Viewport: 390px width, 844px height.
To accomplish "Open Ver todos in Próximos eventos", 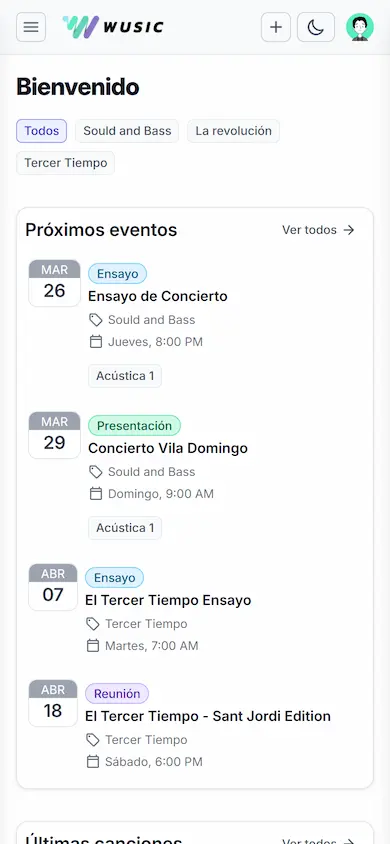I will pyautogui.click(x=318, y=230).
